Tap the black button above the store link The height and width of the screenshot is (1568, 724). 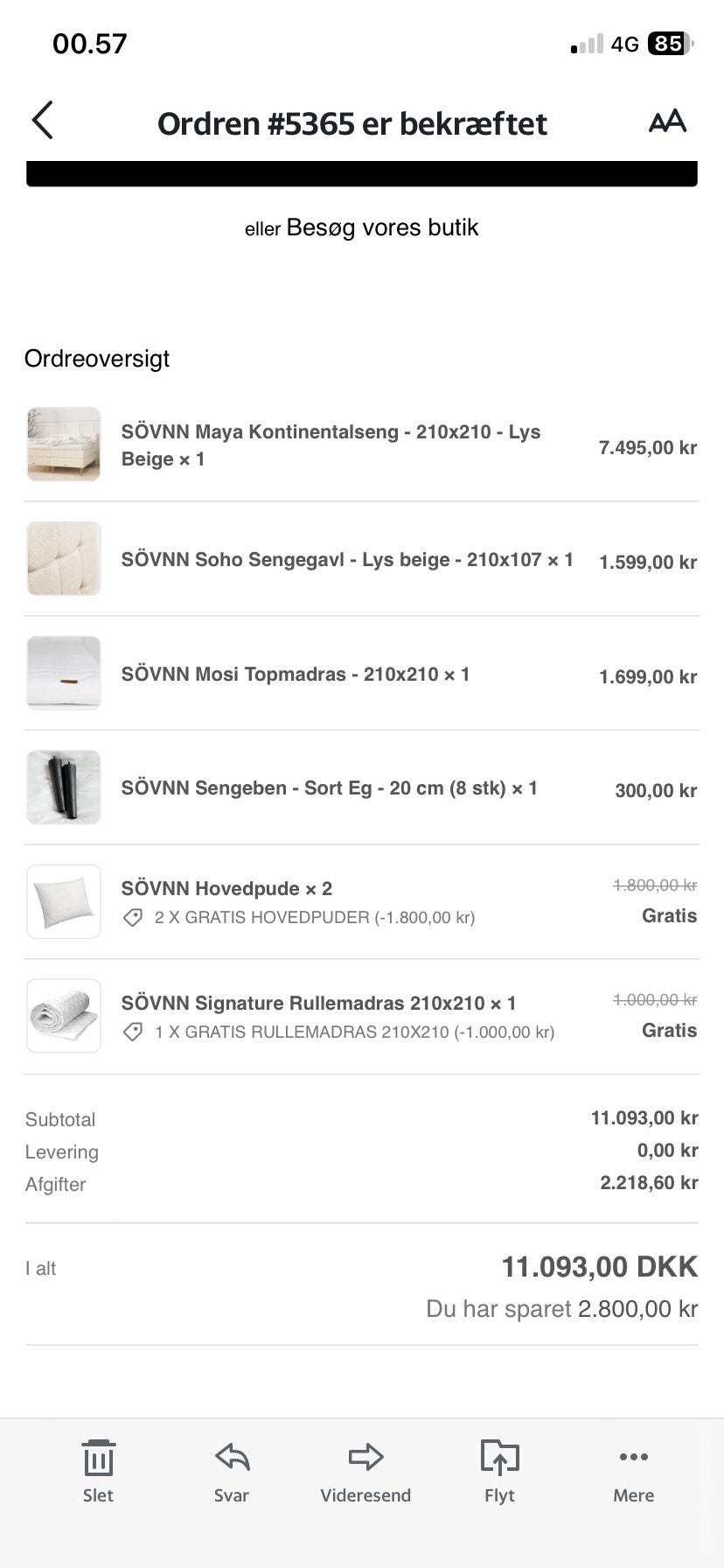point(361,174)
